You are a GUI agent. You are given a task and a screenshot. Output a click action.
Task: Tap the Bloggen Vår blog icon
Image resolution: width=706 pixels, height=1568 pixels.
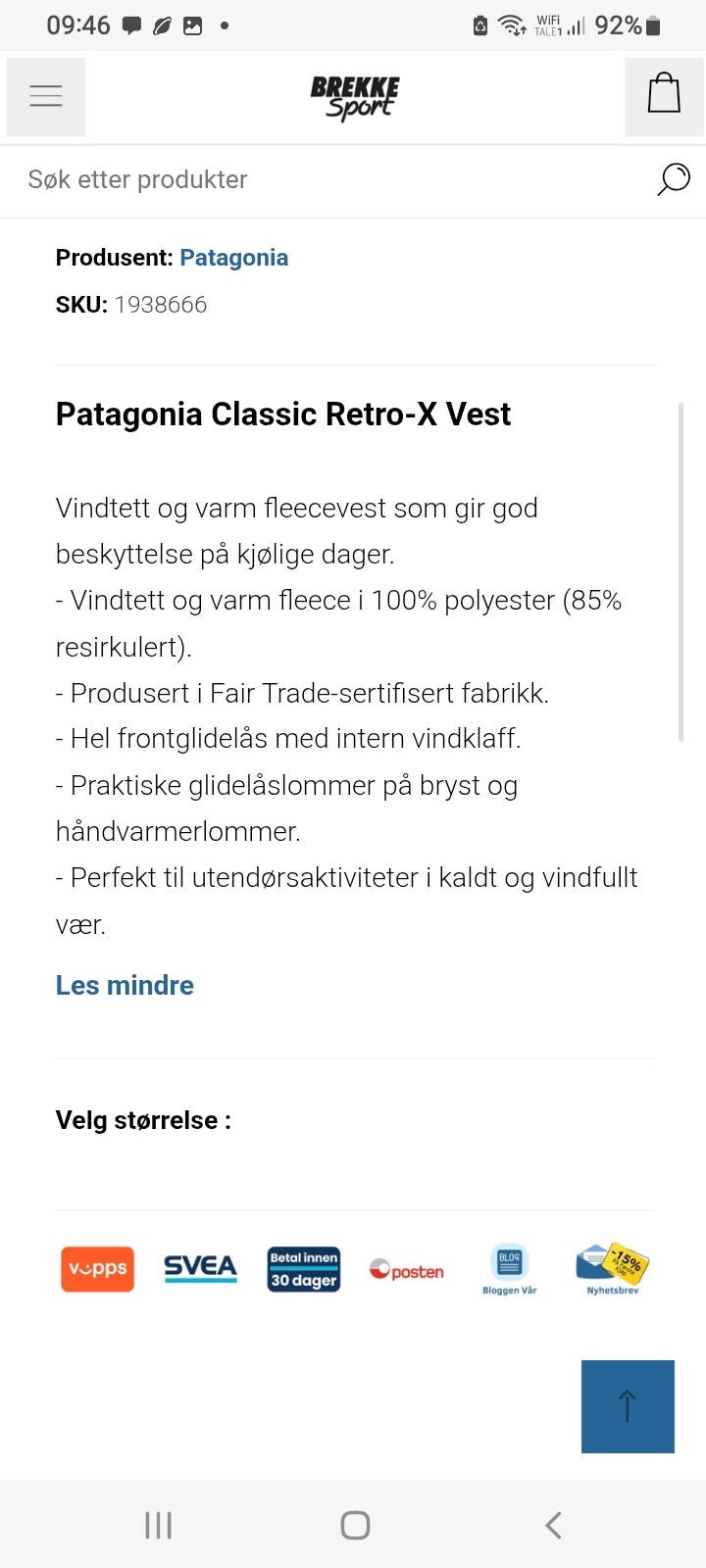508,1268
